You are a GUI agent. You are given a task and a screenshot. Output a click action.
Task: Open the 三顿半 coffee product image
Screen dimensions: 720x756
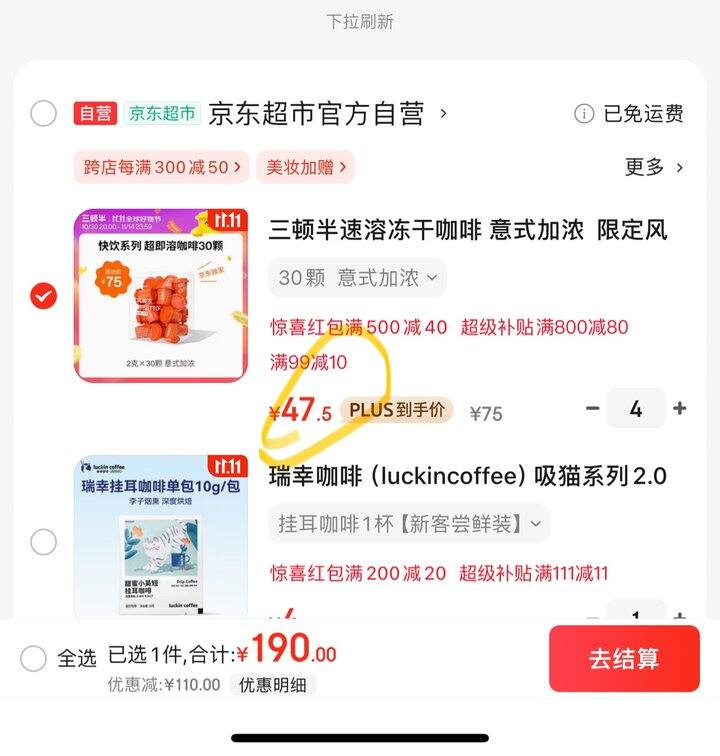pyautogui.click(x=161, y=295)
